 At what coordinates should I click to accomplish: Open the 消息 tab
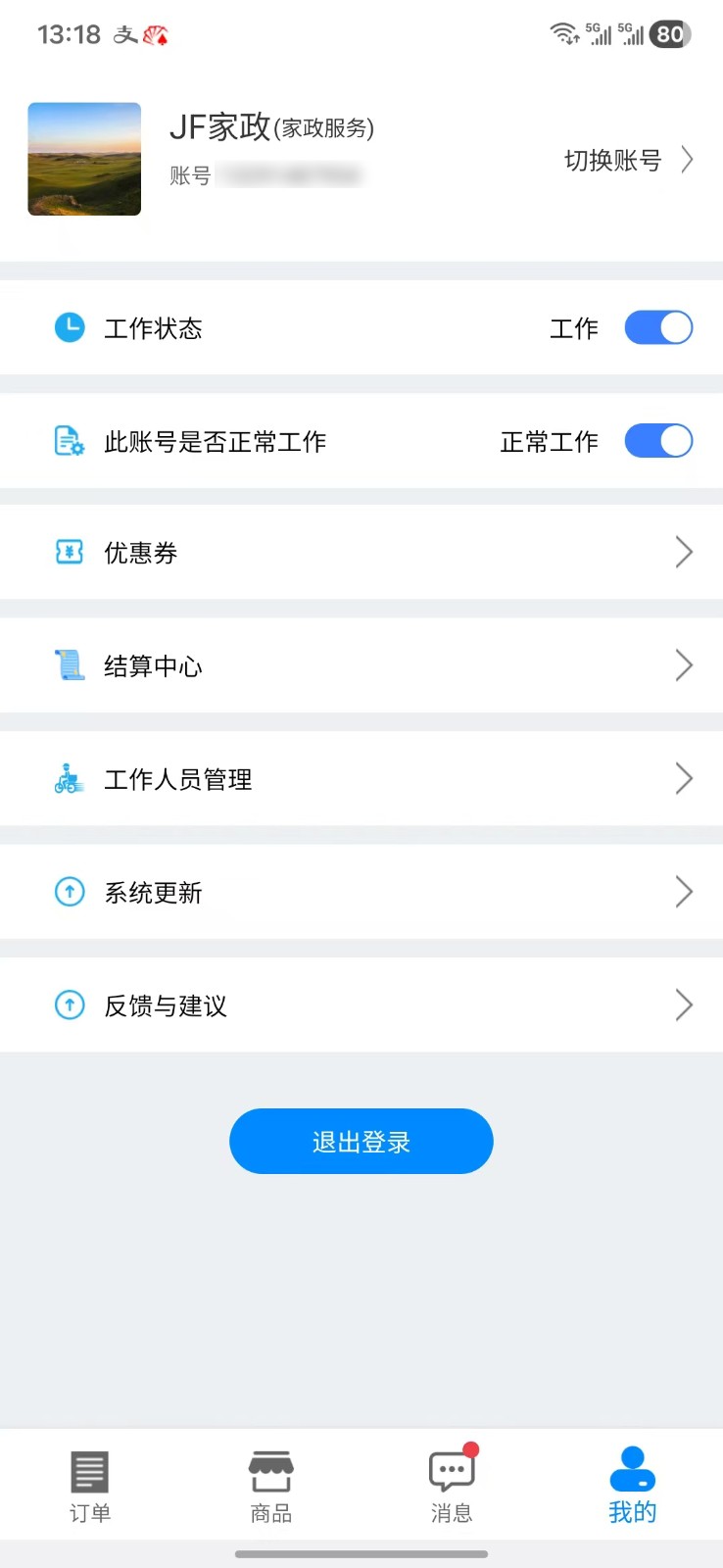[x=452, y=1487]
